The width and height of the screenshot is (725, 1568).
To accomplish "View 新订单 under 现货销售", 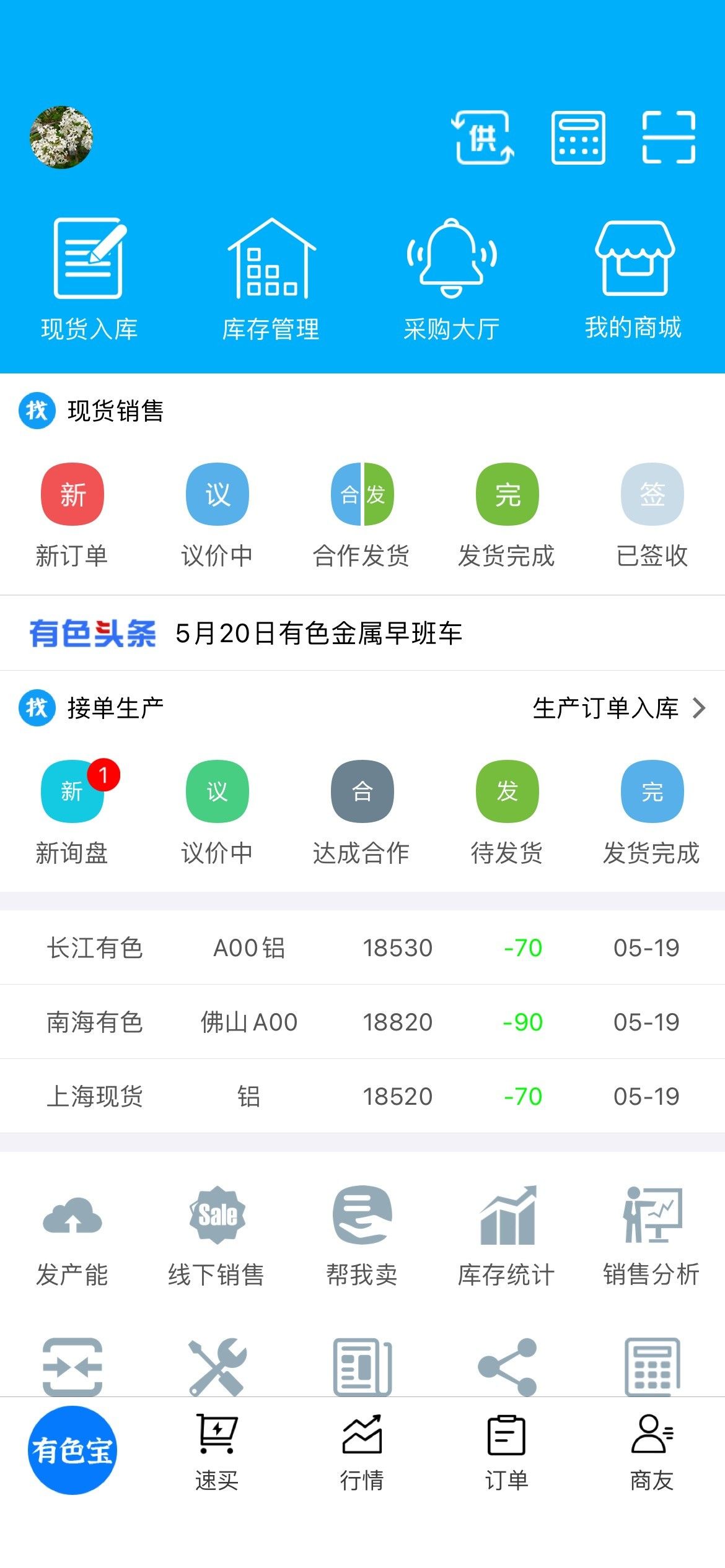I will pyautogui.click(x=72, y=514).
